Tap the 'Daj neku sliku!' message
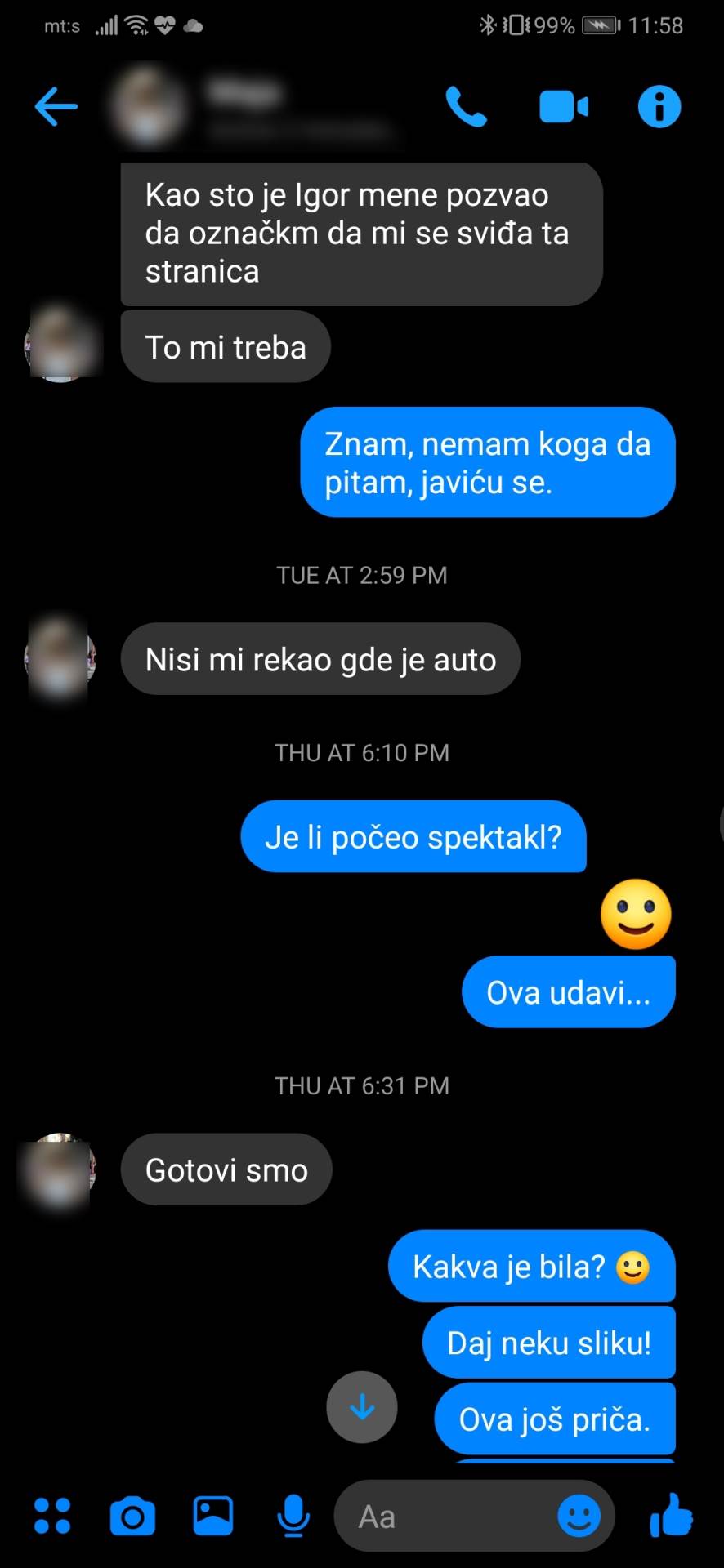The image size is (724, 1568). click(x=549, y=1343)
